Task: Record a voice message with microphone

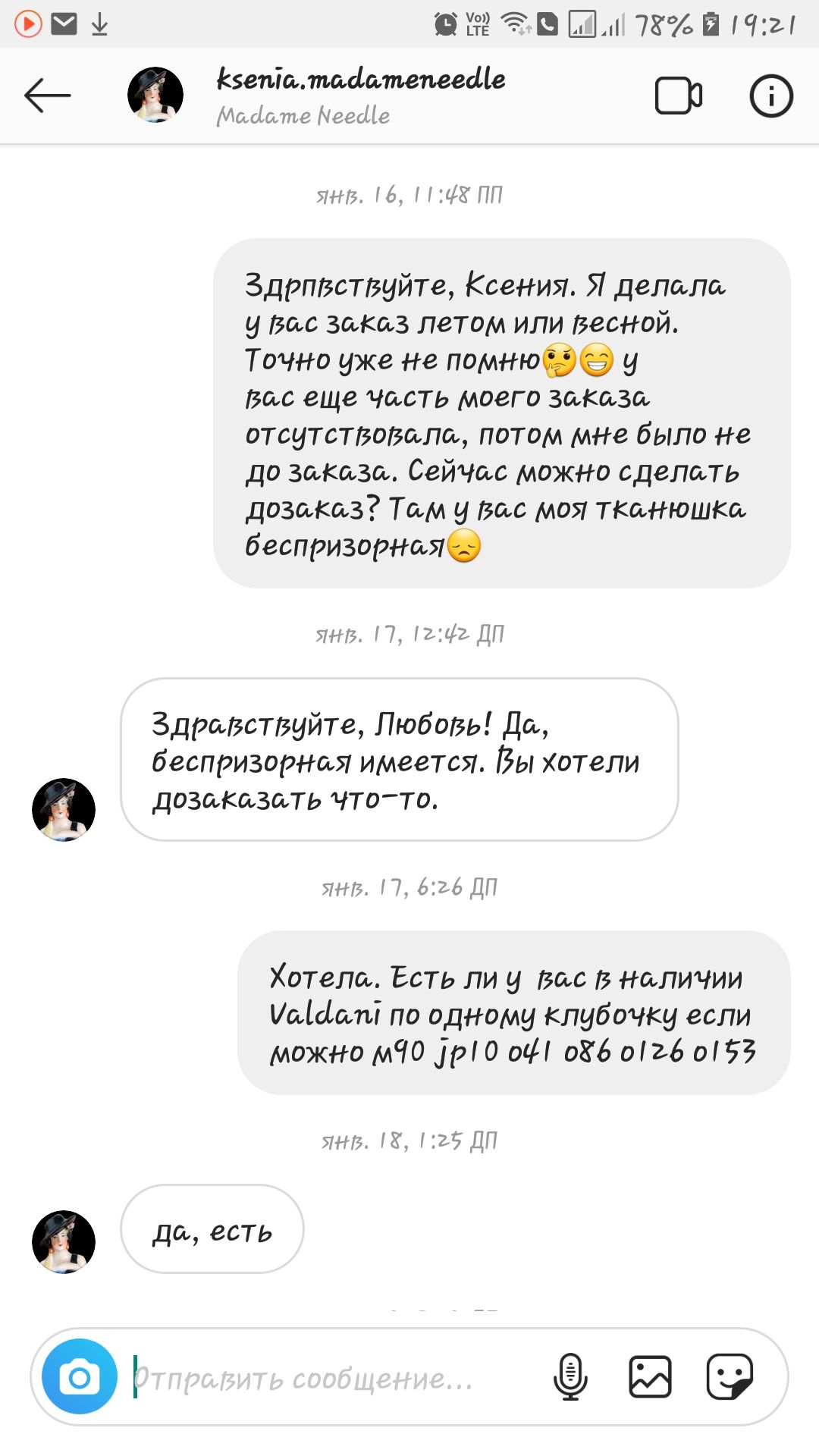Action: point(570,1376)
